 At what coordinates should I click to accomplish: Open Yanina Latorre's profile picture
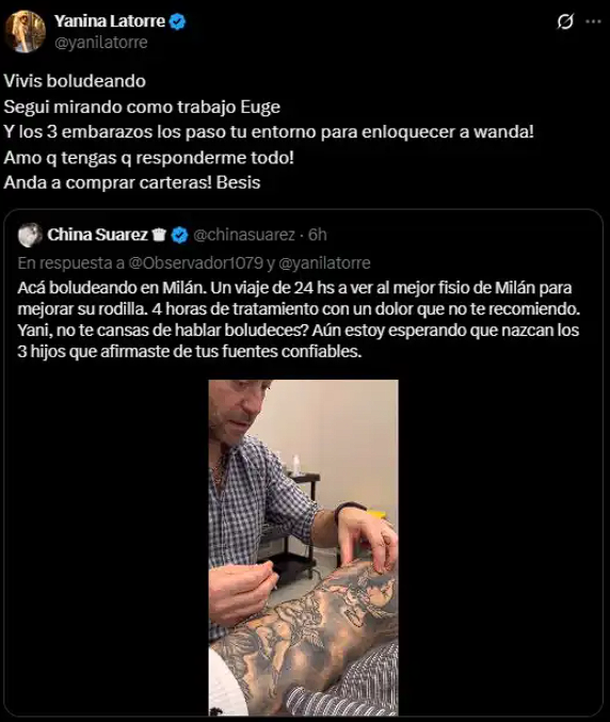tap(24, 31)
